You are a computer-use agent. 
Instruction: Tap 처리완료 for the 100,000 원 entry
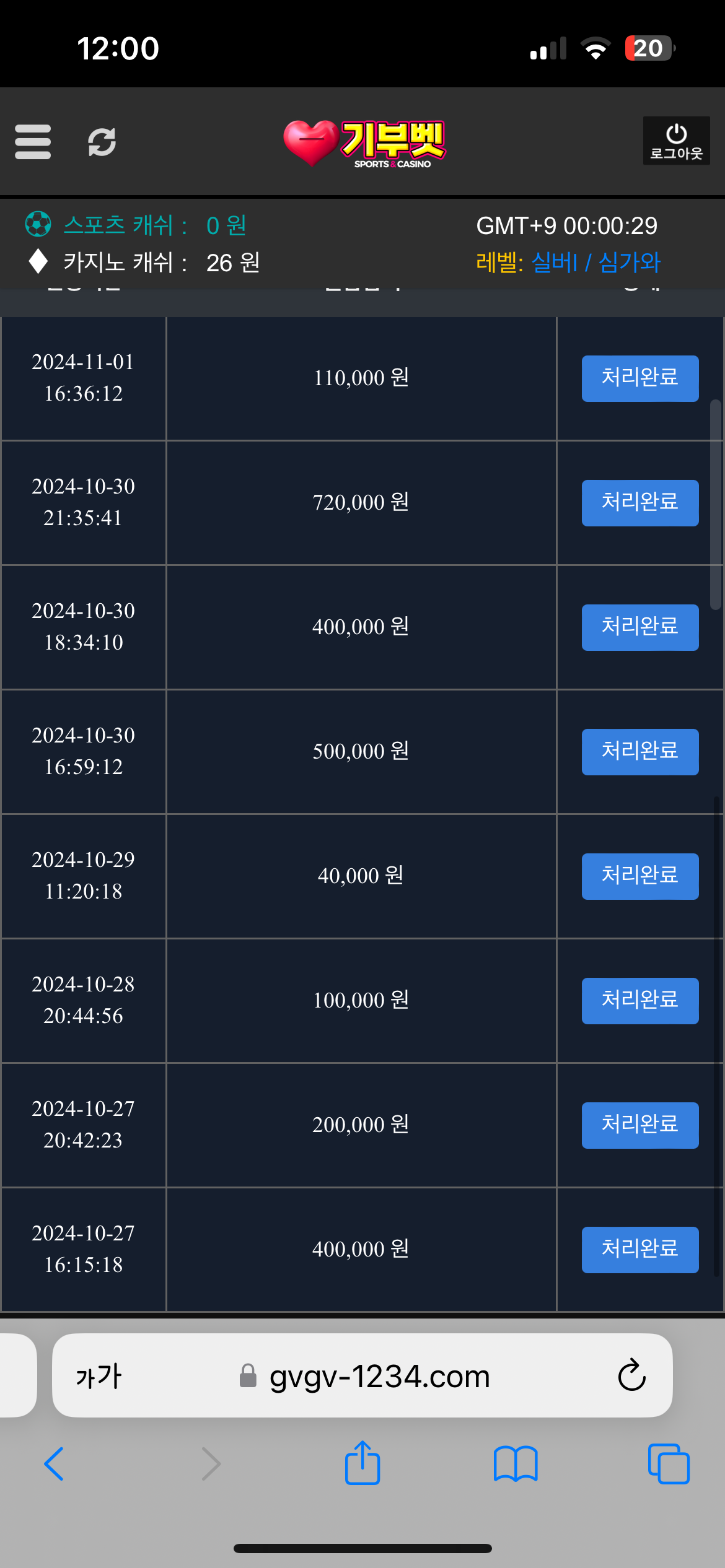[x=640, y=1001]
